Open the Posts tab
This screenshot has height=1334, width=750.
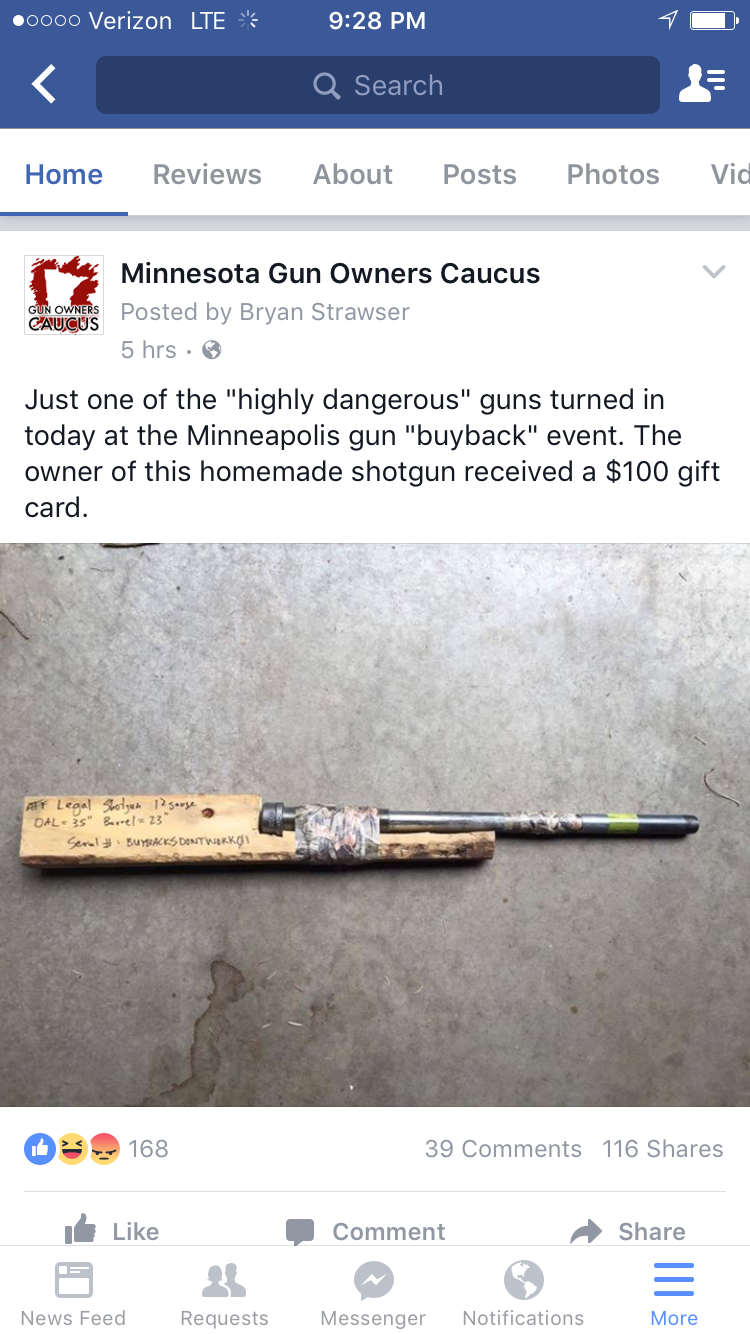coord(479,174)
